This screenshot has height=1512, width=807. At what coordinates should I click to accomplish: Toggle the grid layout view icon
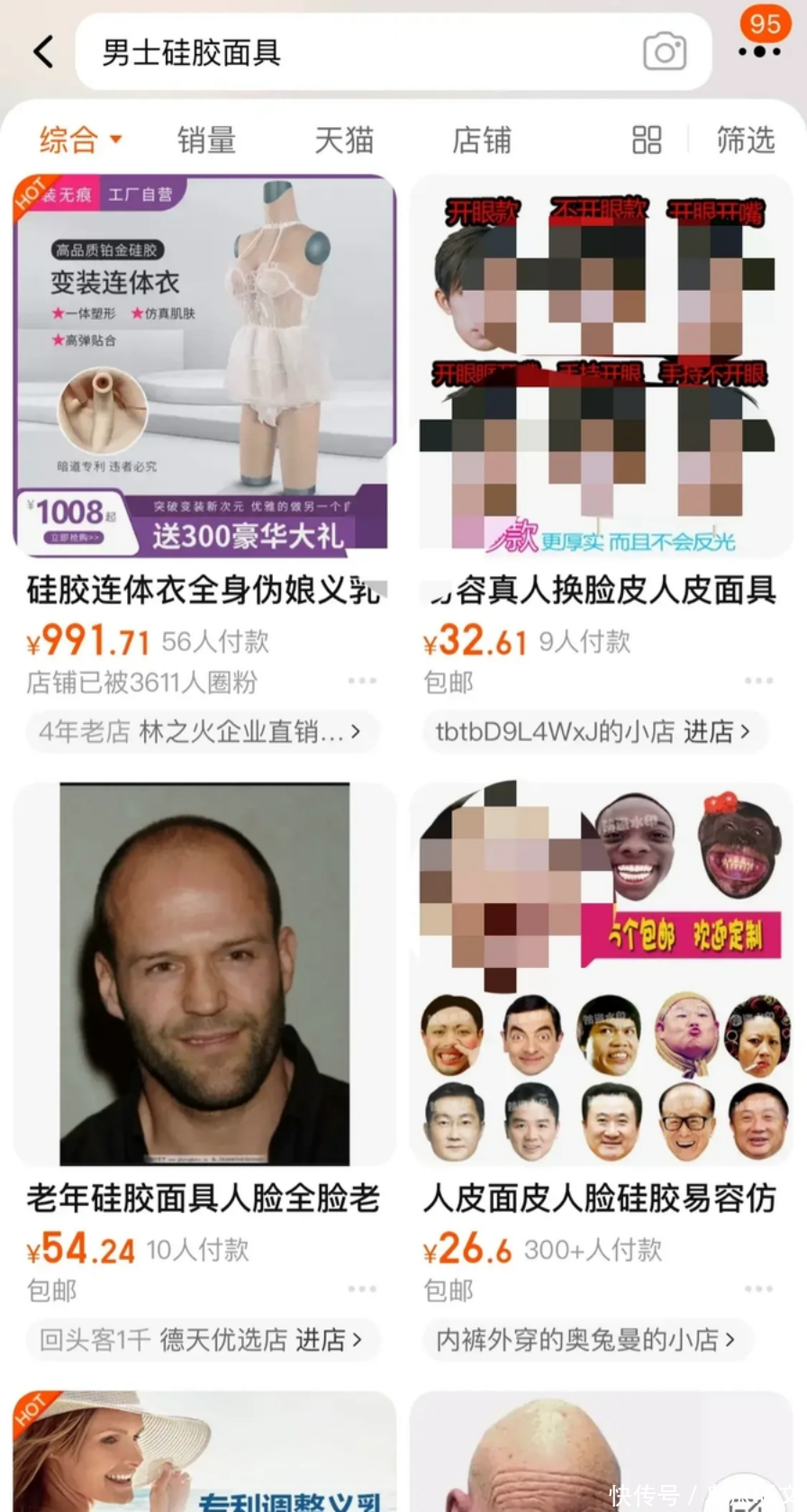coord(646,140)
